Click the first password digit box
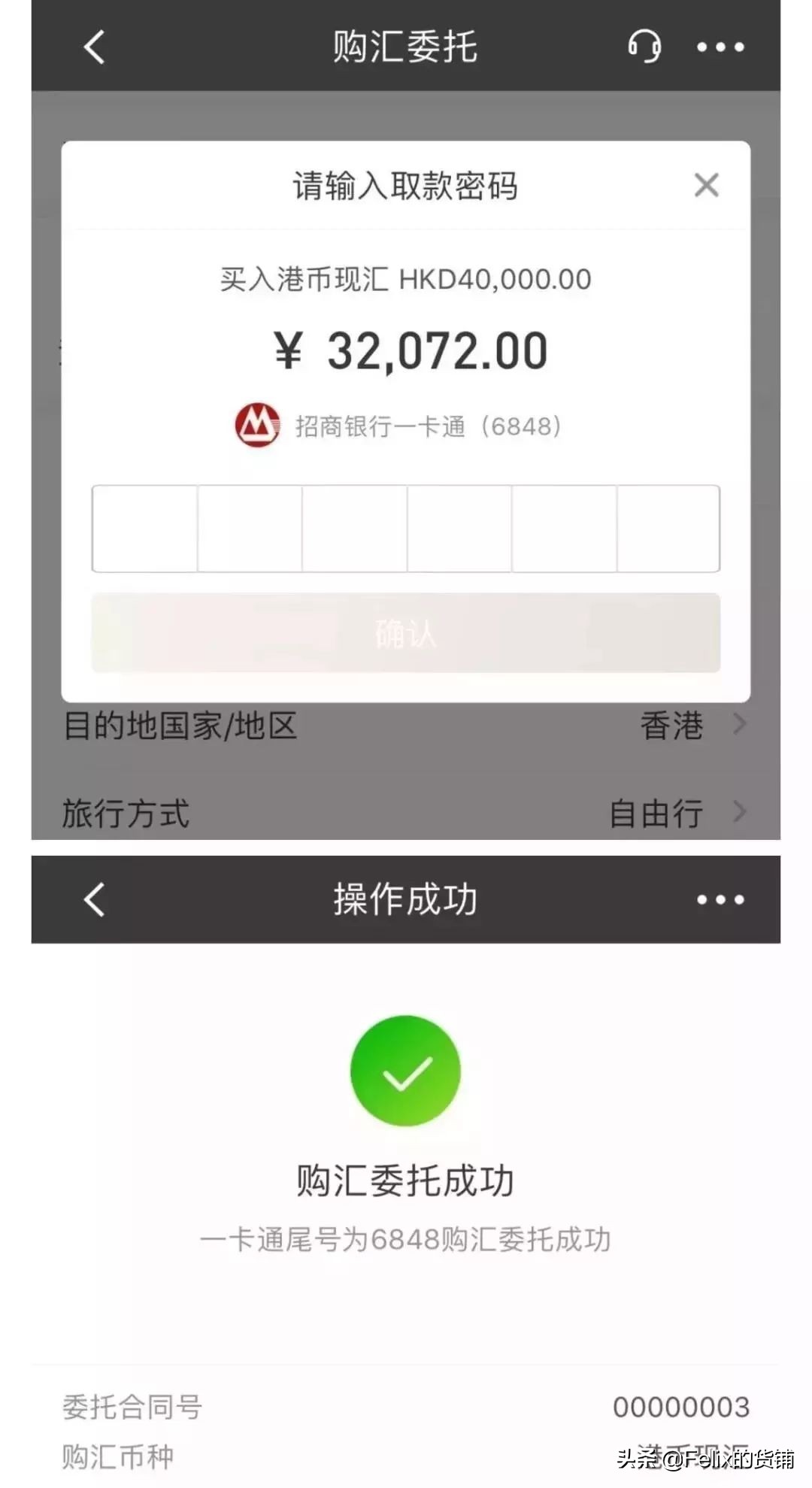 (x=144, y=529)
